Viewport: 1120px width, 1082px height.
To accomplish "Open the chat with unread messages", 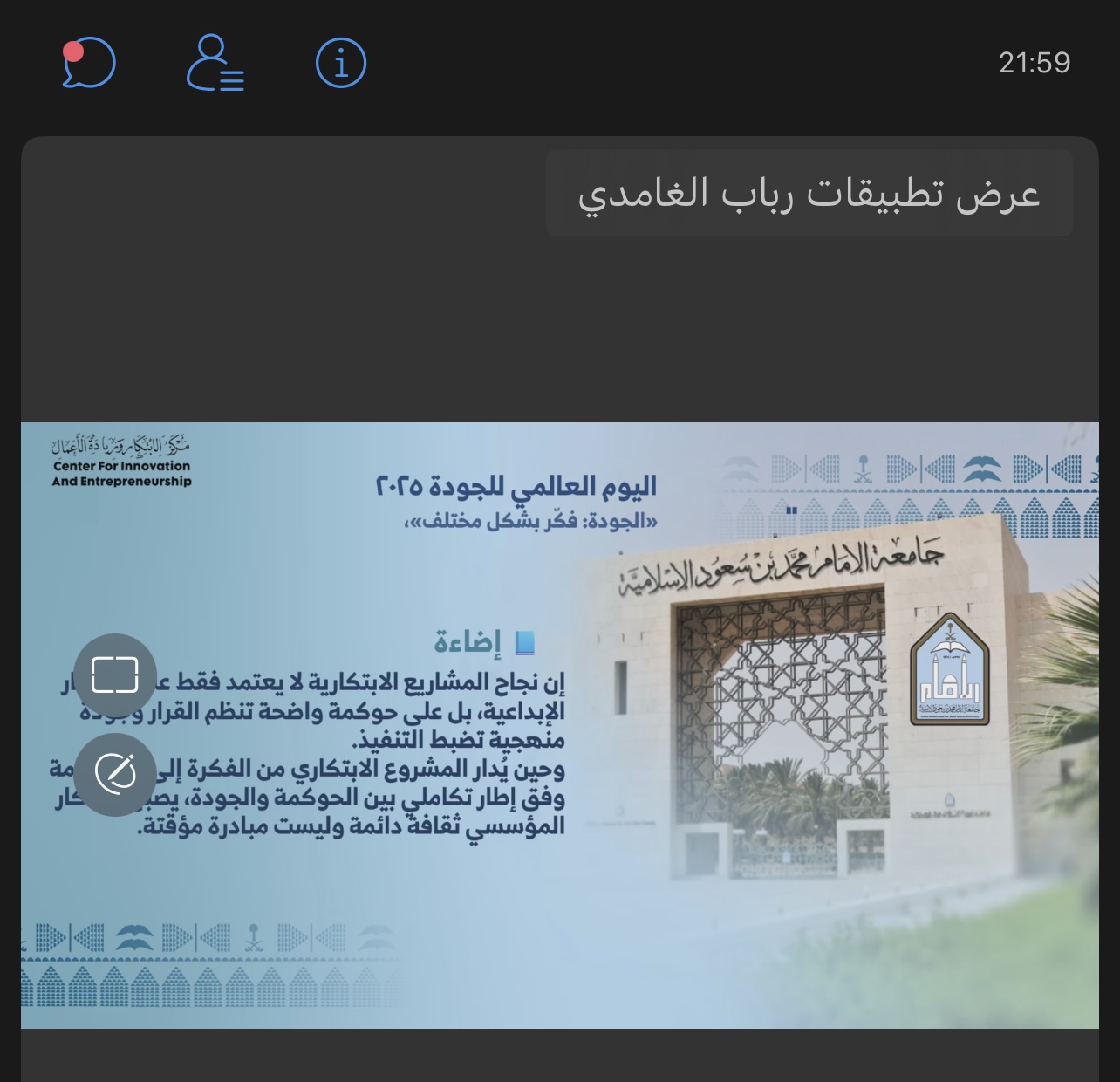I will click(89, 64).
